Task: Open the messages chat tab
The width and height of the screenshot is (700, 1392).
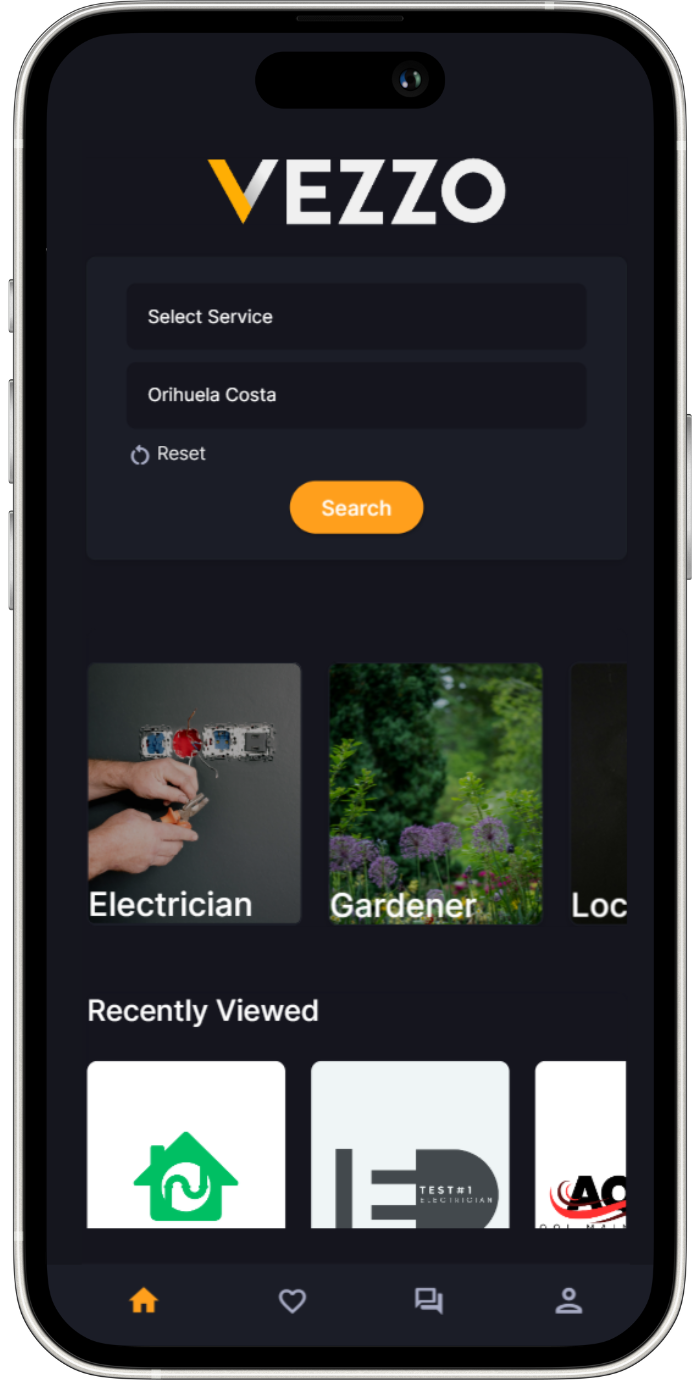Action: [429, 1301]
